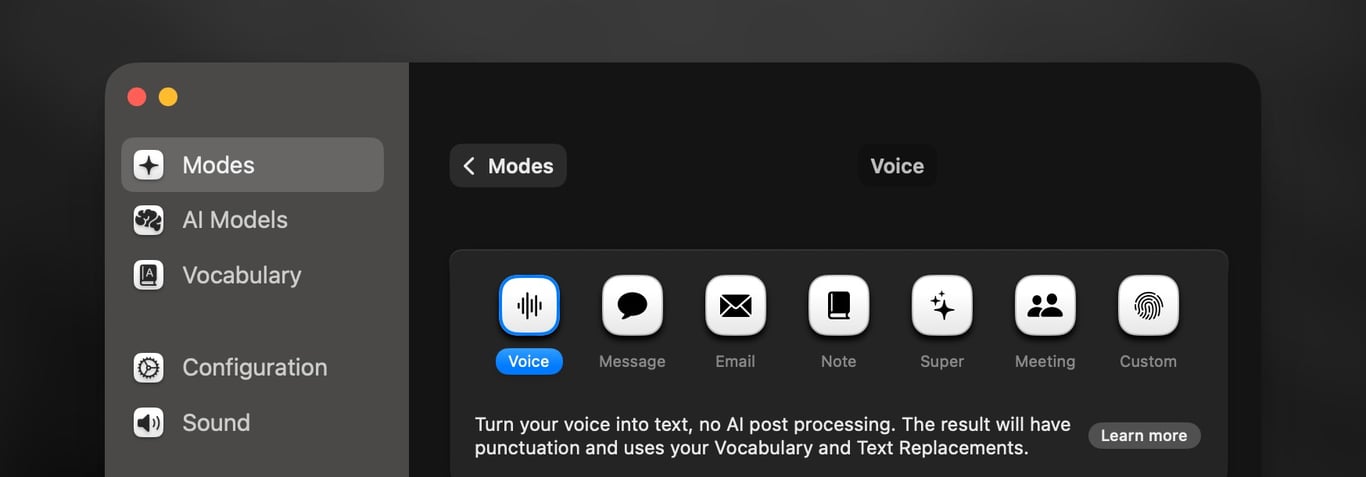The width and height of the screenshot is (1366, 477).
Task: Open Modes in the sidebar
Action: coord(252,165)
